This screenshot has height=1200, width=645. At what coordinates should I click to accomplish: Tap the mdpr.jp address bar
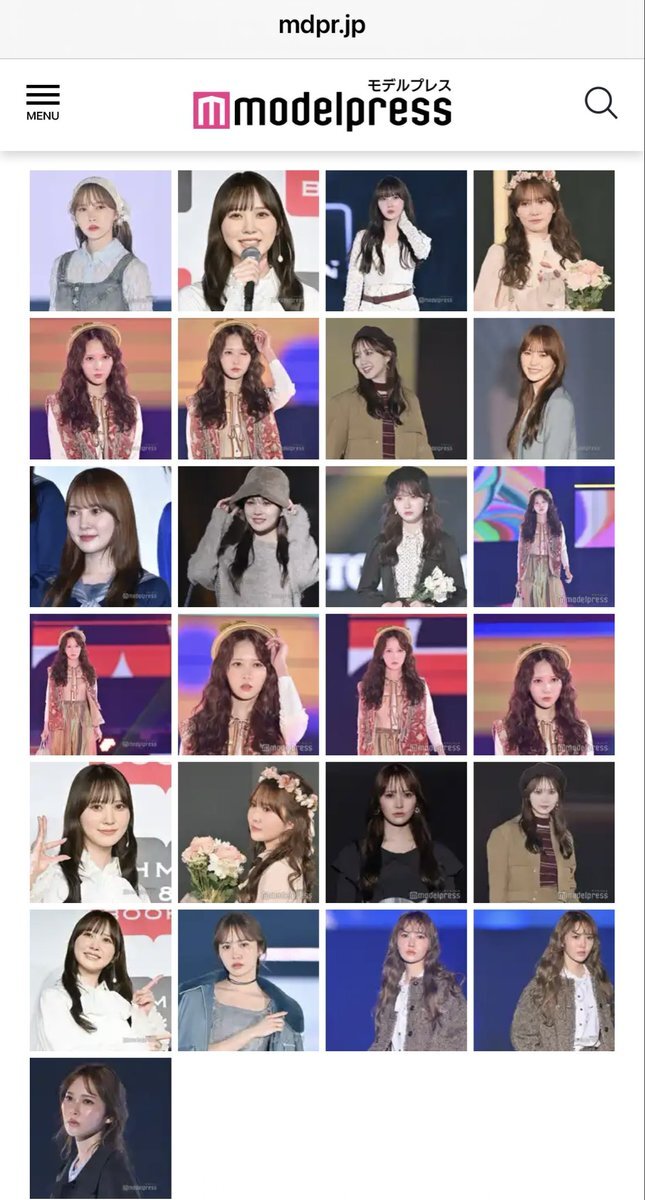[x=322, y=26]
